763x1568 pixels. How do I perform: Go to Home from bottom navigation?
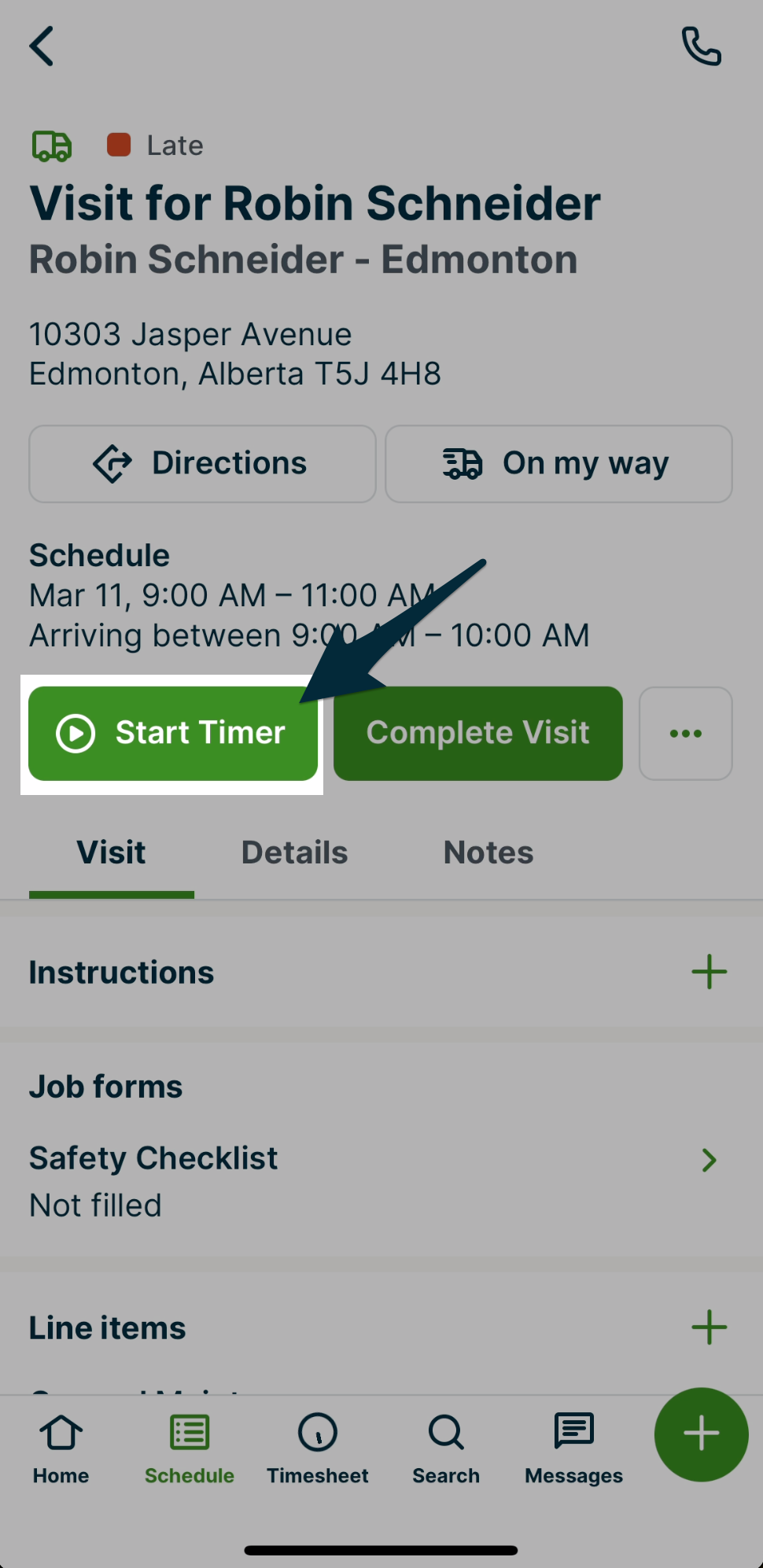61,1447
